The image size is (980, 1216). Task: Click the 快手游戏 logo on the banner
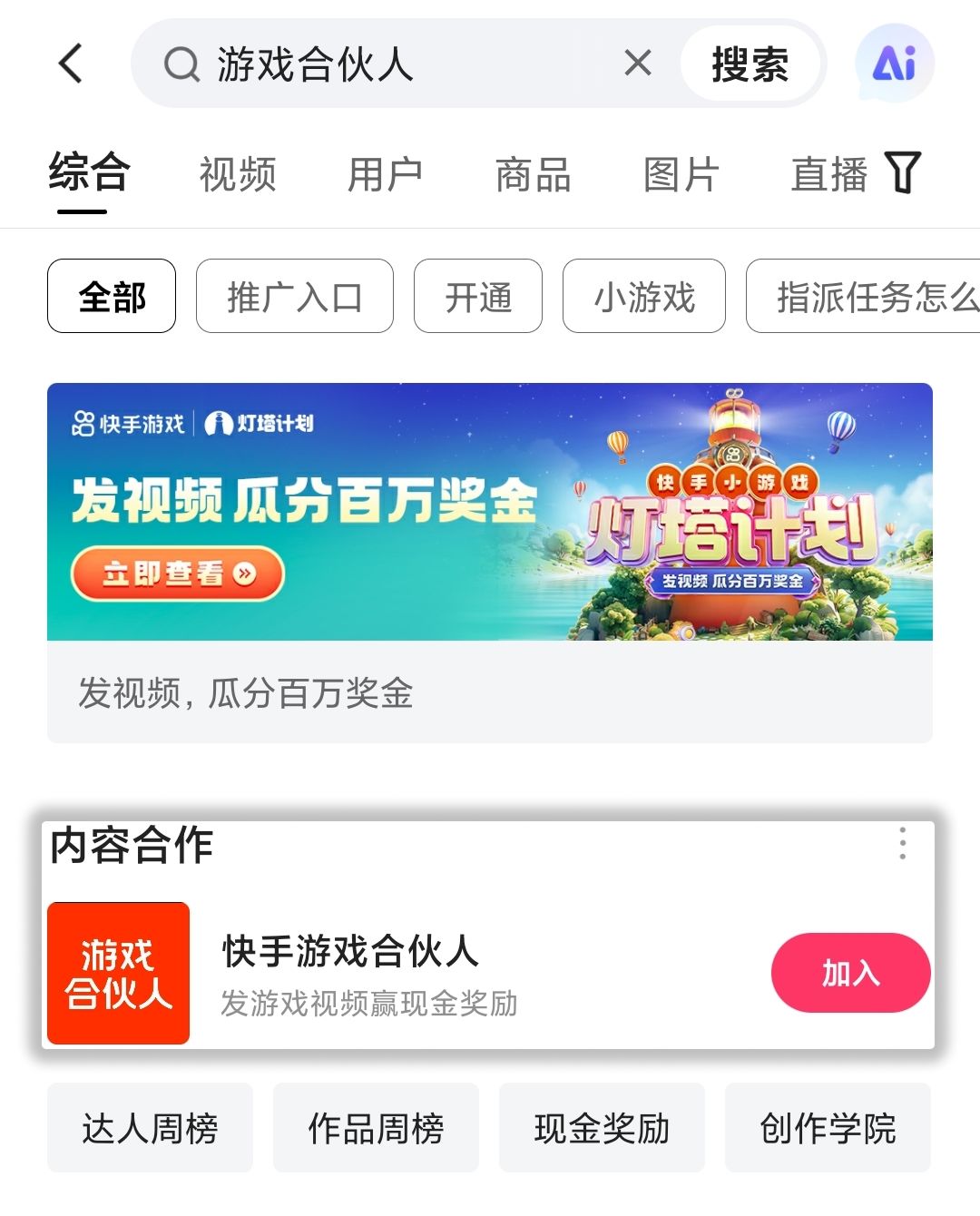coord(132,422)
